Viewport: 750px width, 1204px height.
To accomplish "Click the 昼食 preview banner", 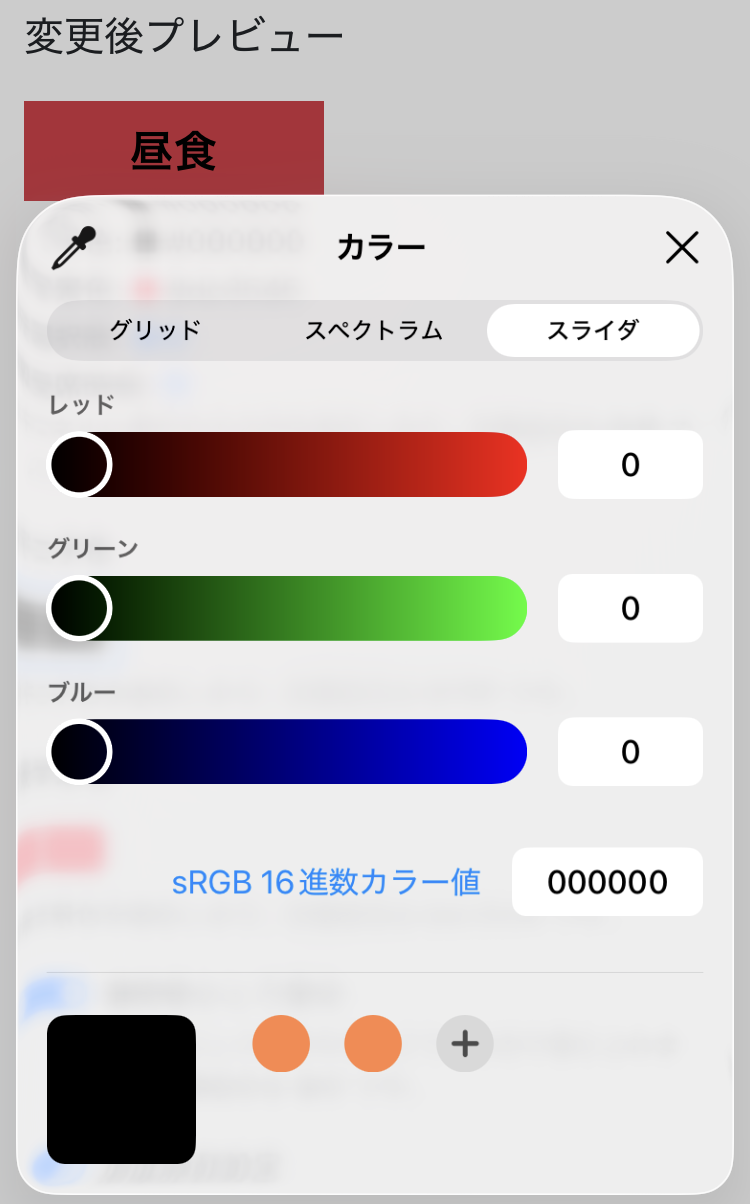I will 172,148.
